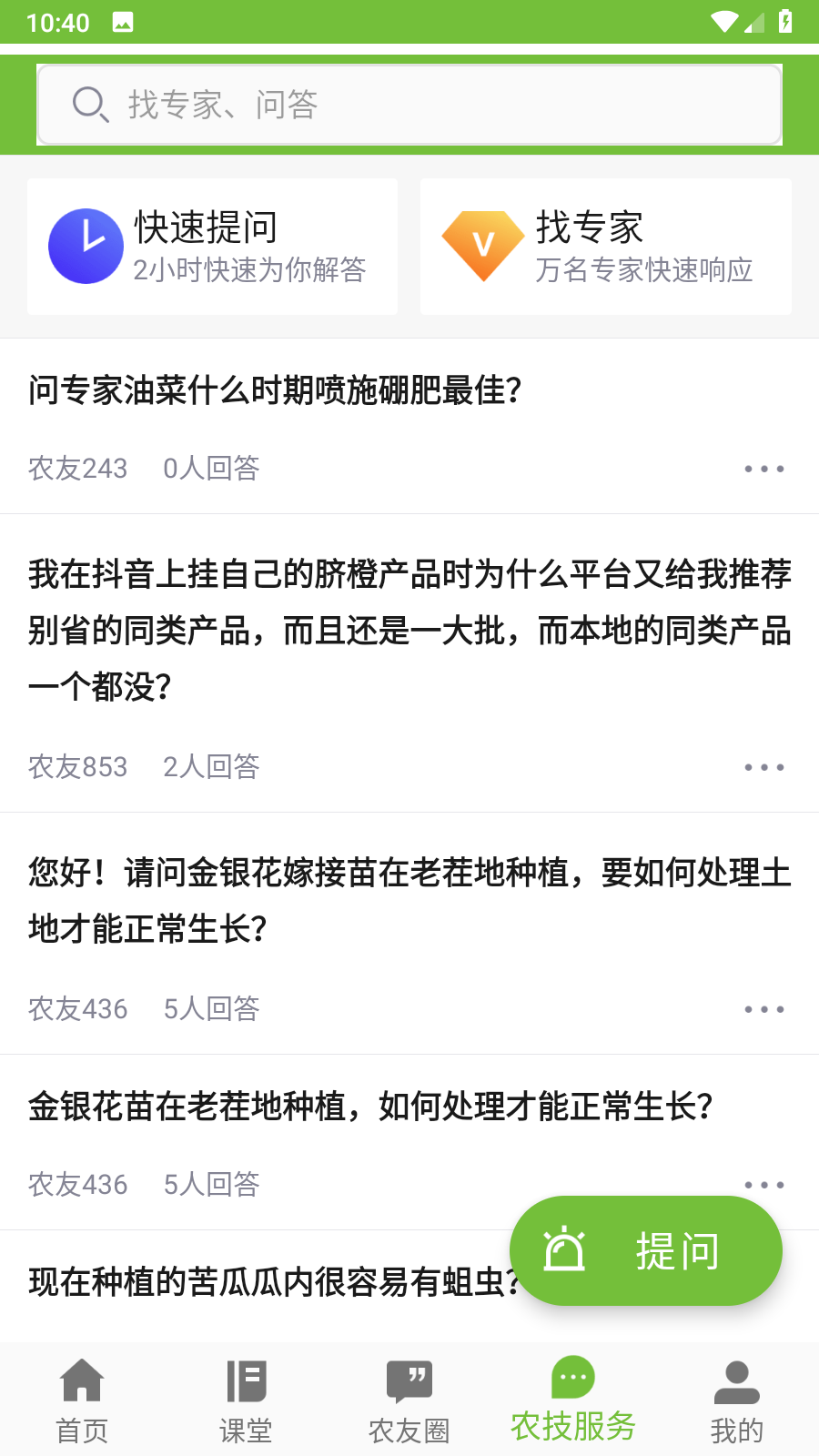Tap the 快速提问 quick question card
This screenshot has height=1456, width=819.
coord(212,246)
